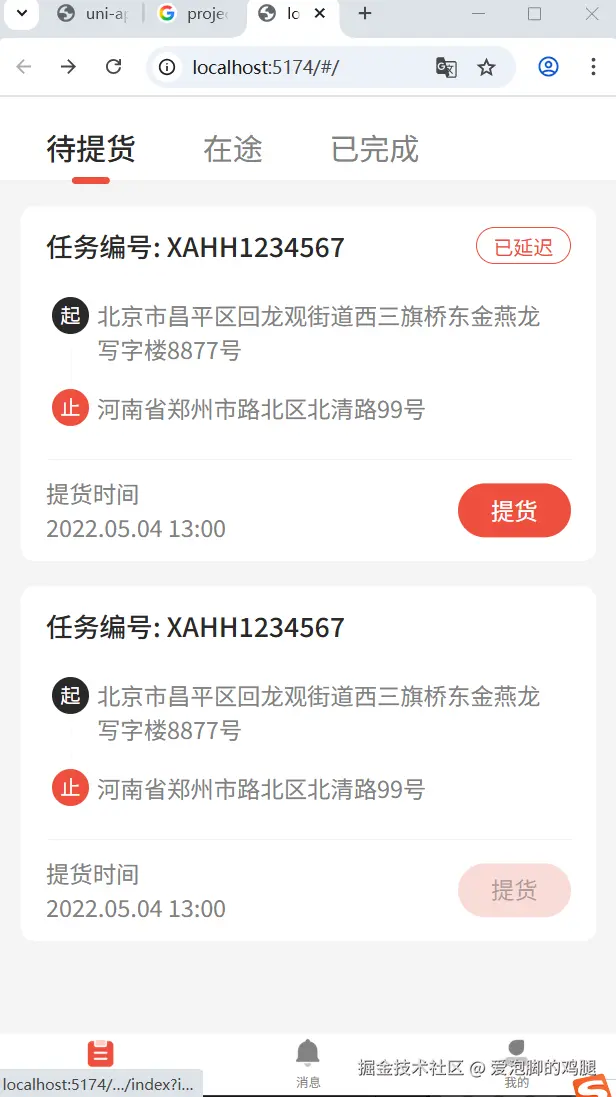Switch to the 在途 tab

(233, 149)
